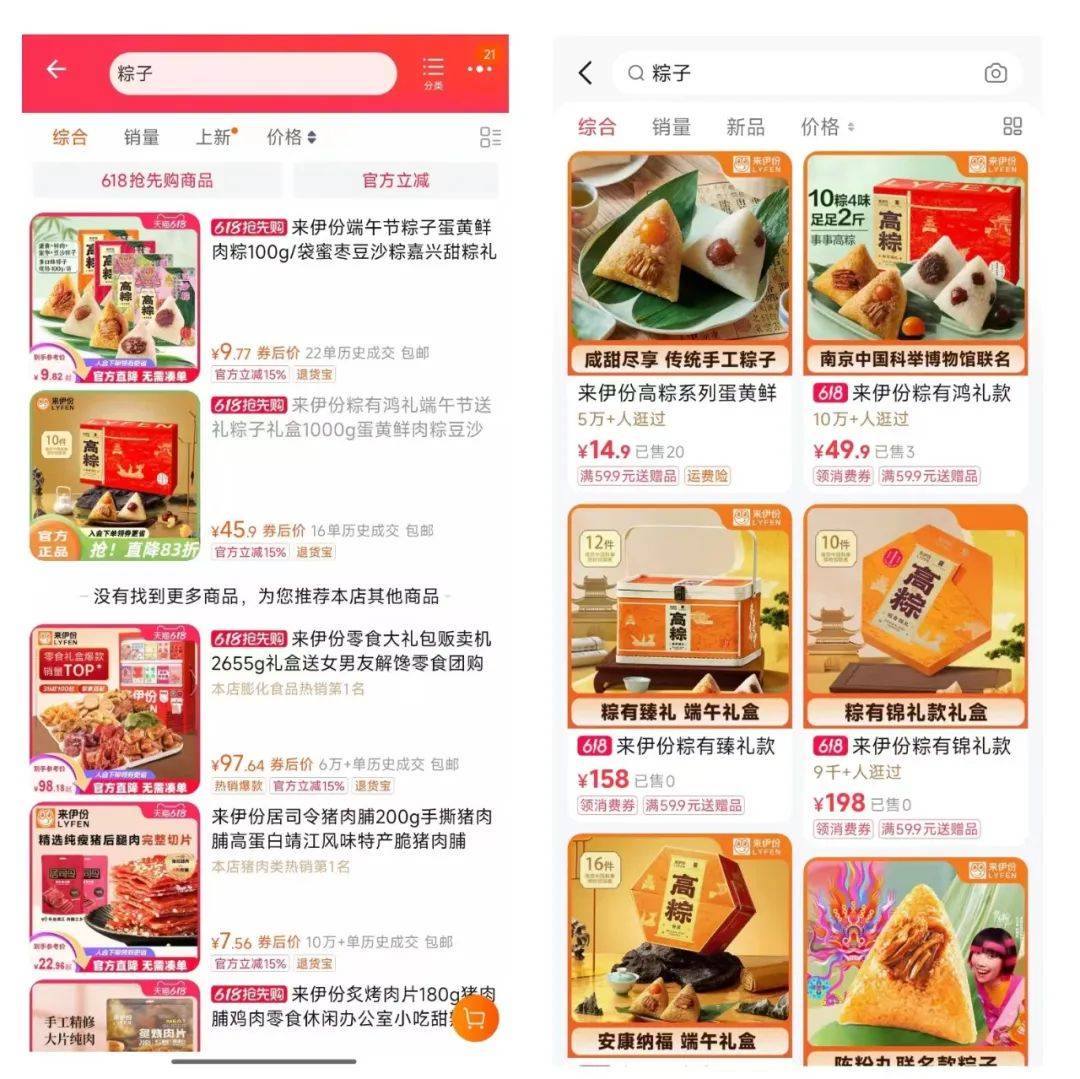Select the 618抢先购商品 filter chip
Viewport: 1080px width, 1079px height.
coord(157,180)
